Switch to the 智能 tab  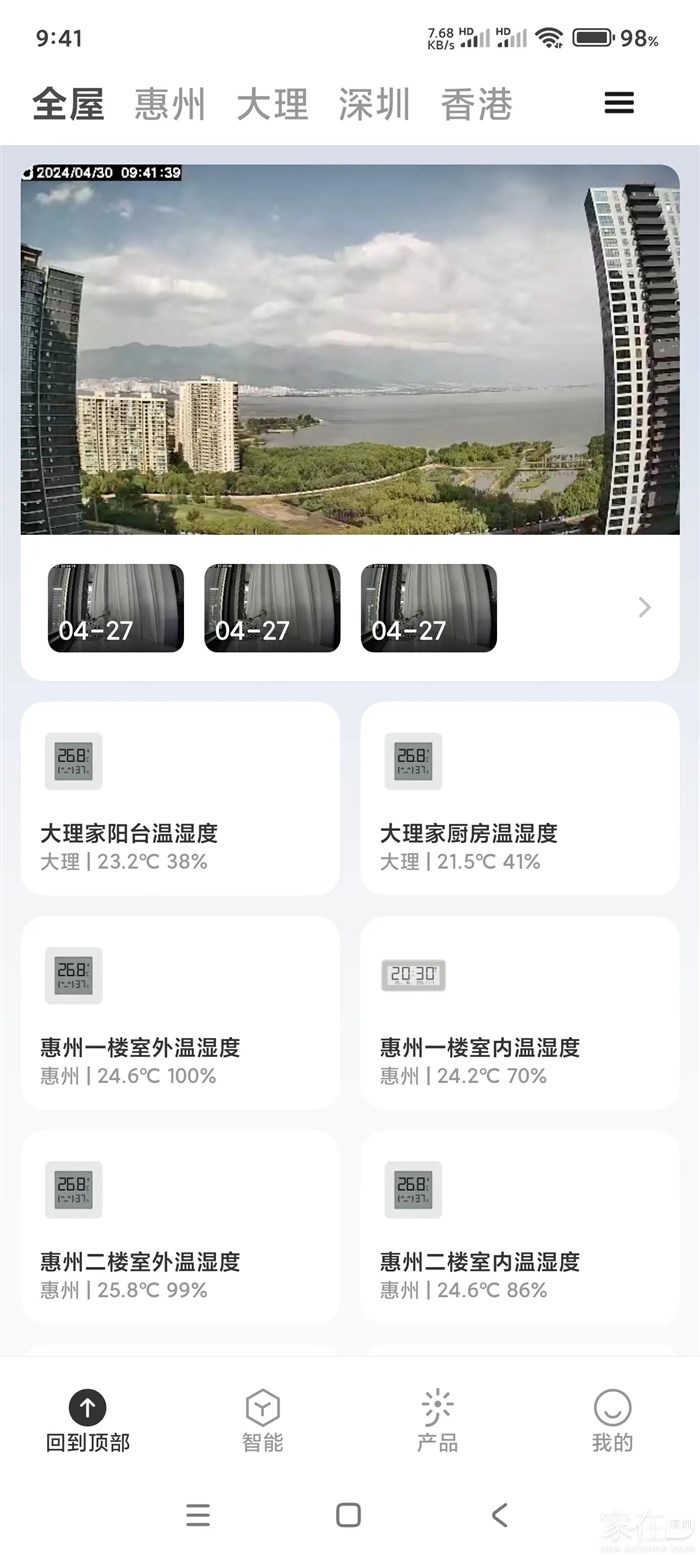click(x=262, y=1420)
